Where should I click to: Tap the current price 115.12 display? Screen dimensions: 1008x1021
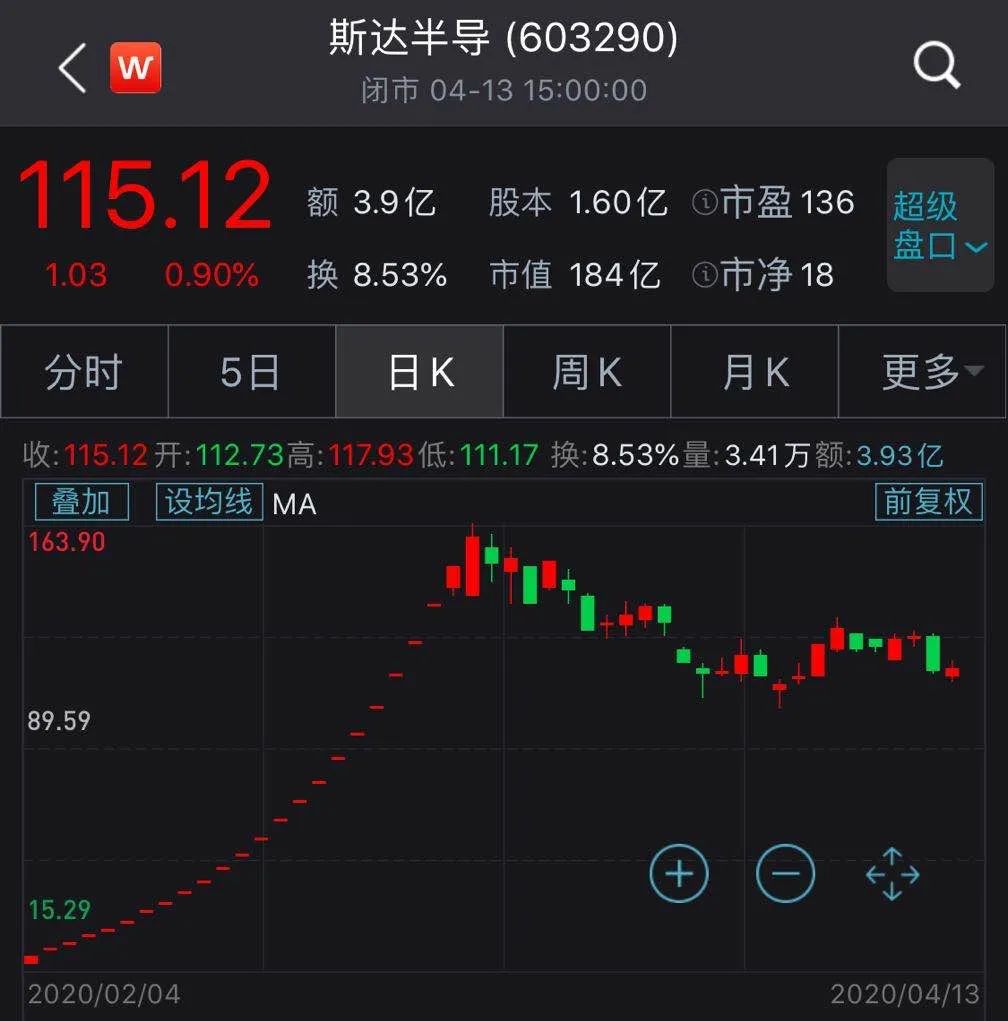146,196
